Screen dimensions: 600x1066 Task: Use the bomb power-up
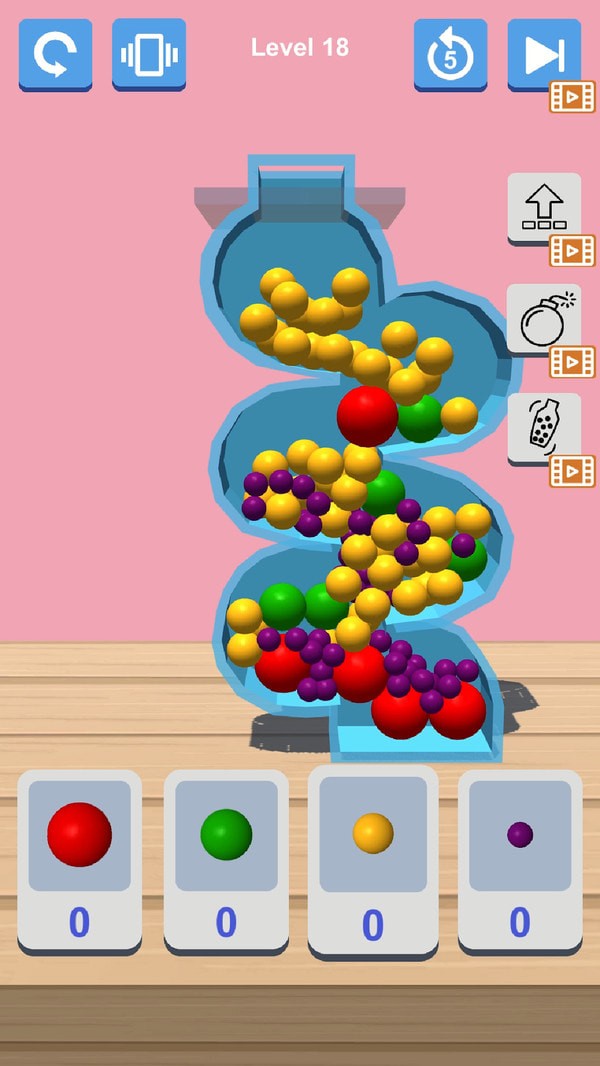(x=543, y=318)
